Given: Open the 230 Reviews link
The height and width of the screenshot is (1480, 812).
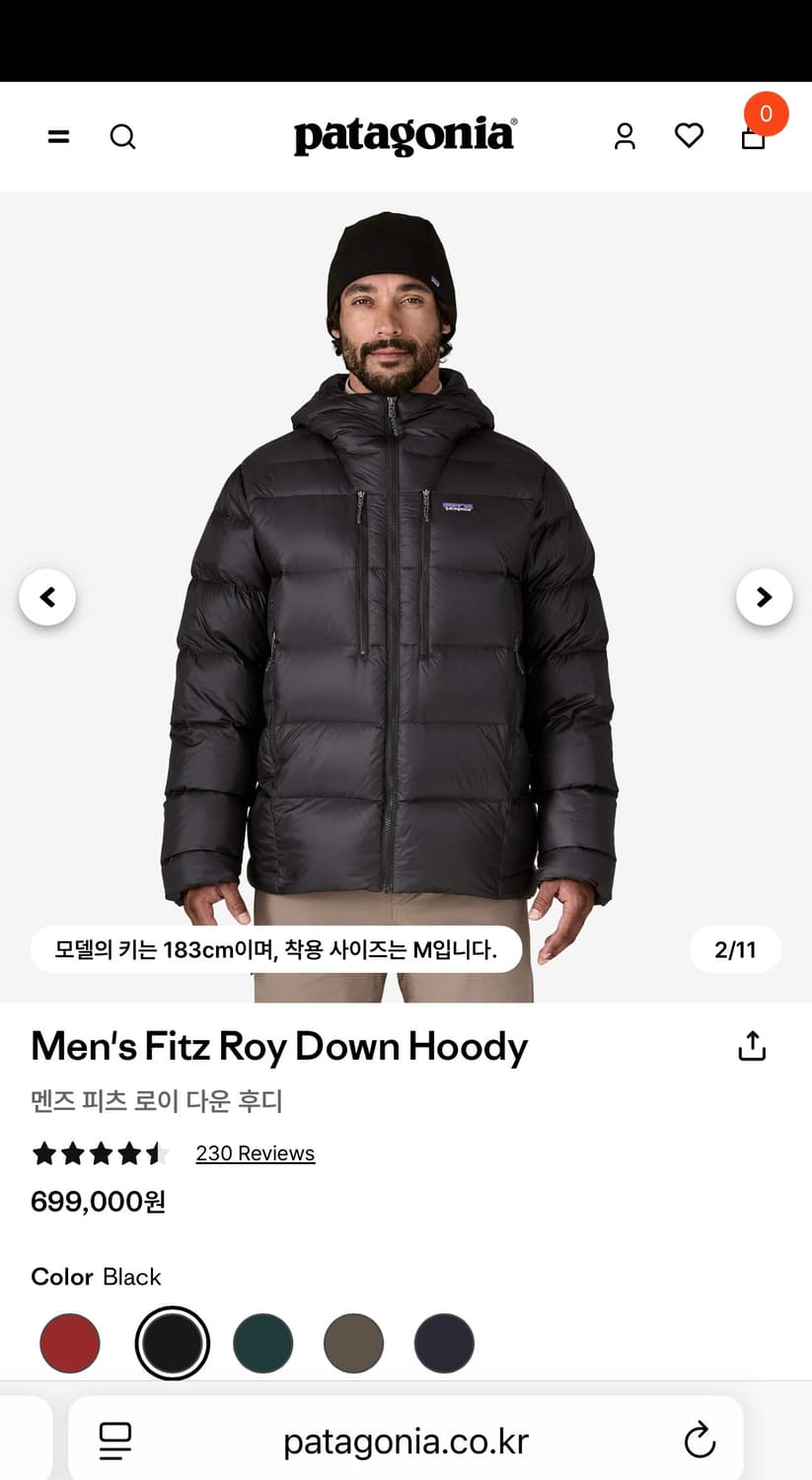Looking at the screenshot, I should tap(255, 1152).
